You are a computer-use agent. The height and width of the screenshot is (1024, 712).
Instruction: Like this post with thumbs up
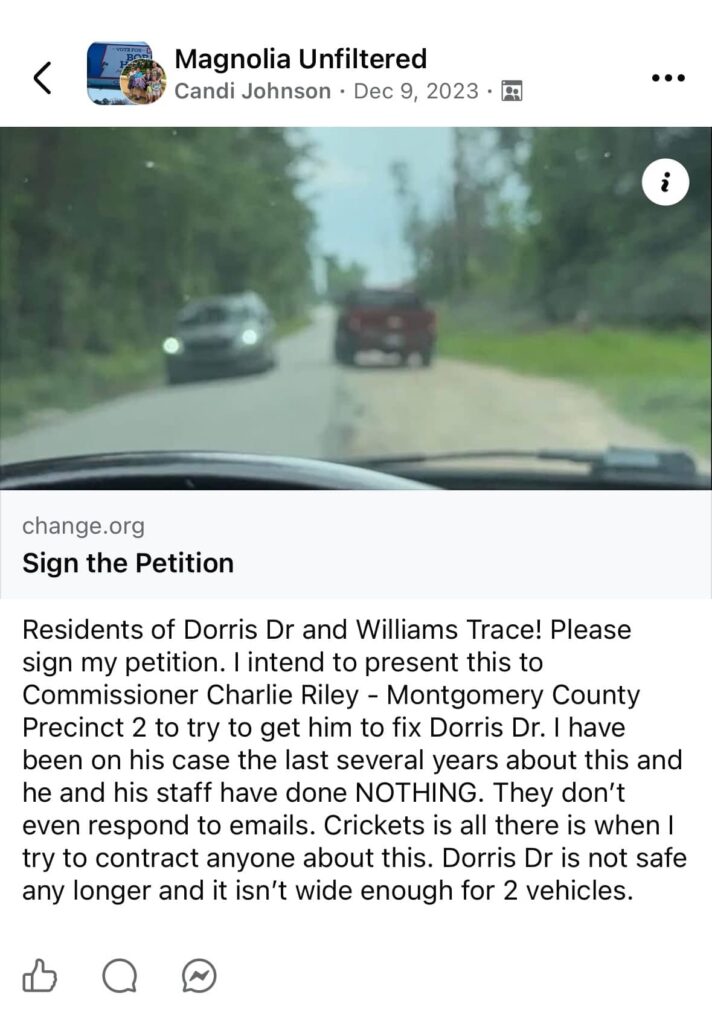[x=40, y=975]
